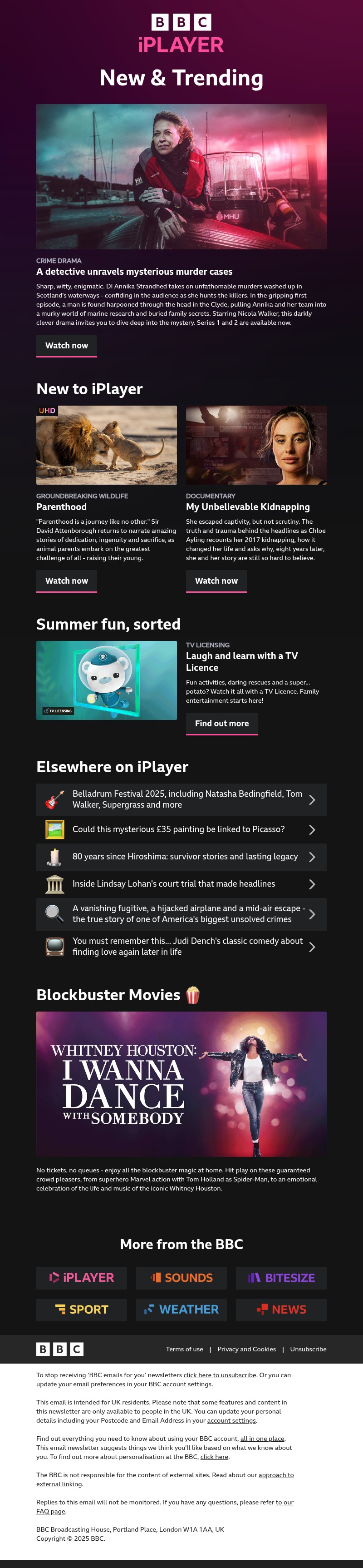This screenshot has width=363, height=1568.
Task: Open the mysterious £35 Picasso painting story
Action: click(x=181, y=829)
